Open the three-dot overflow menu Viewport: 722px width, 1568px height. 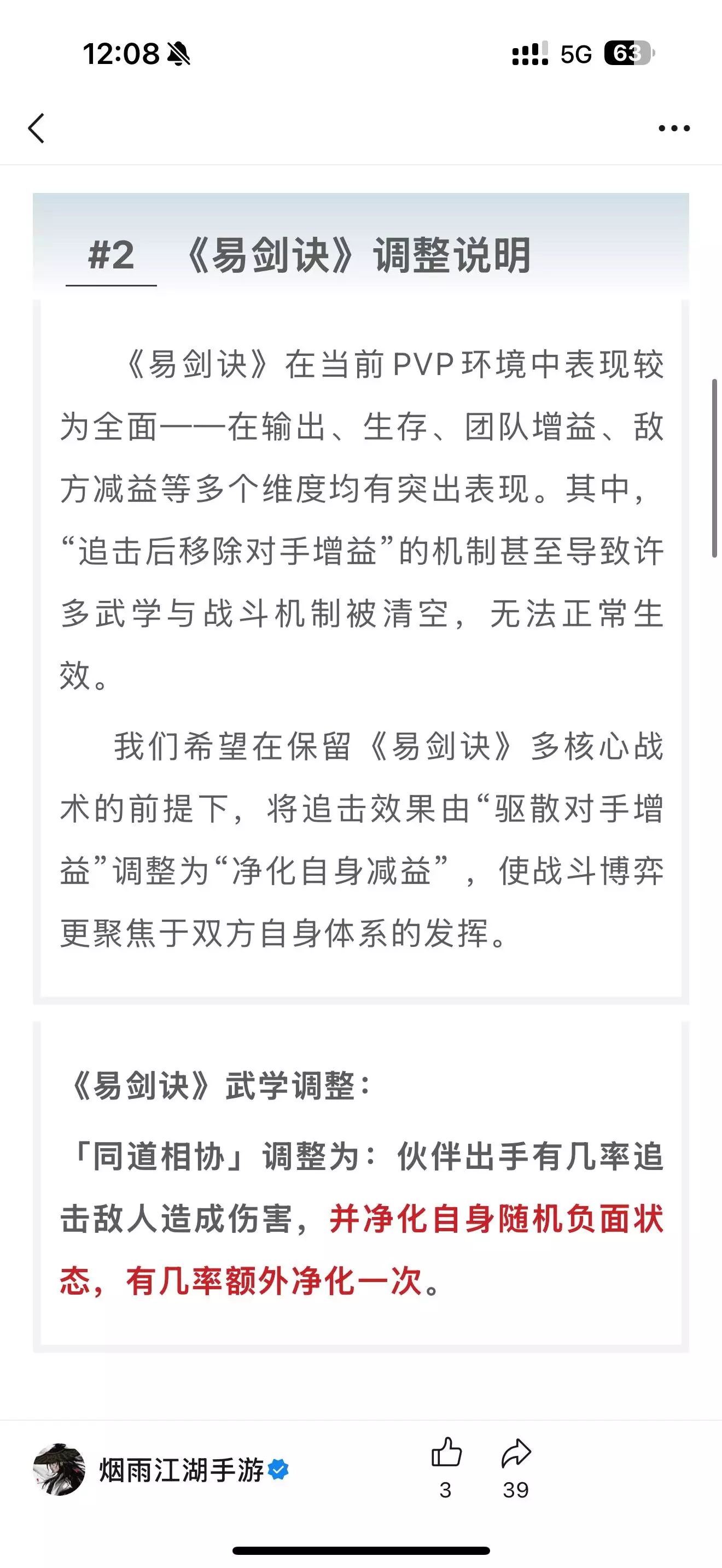(674, 128)
